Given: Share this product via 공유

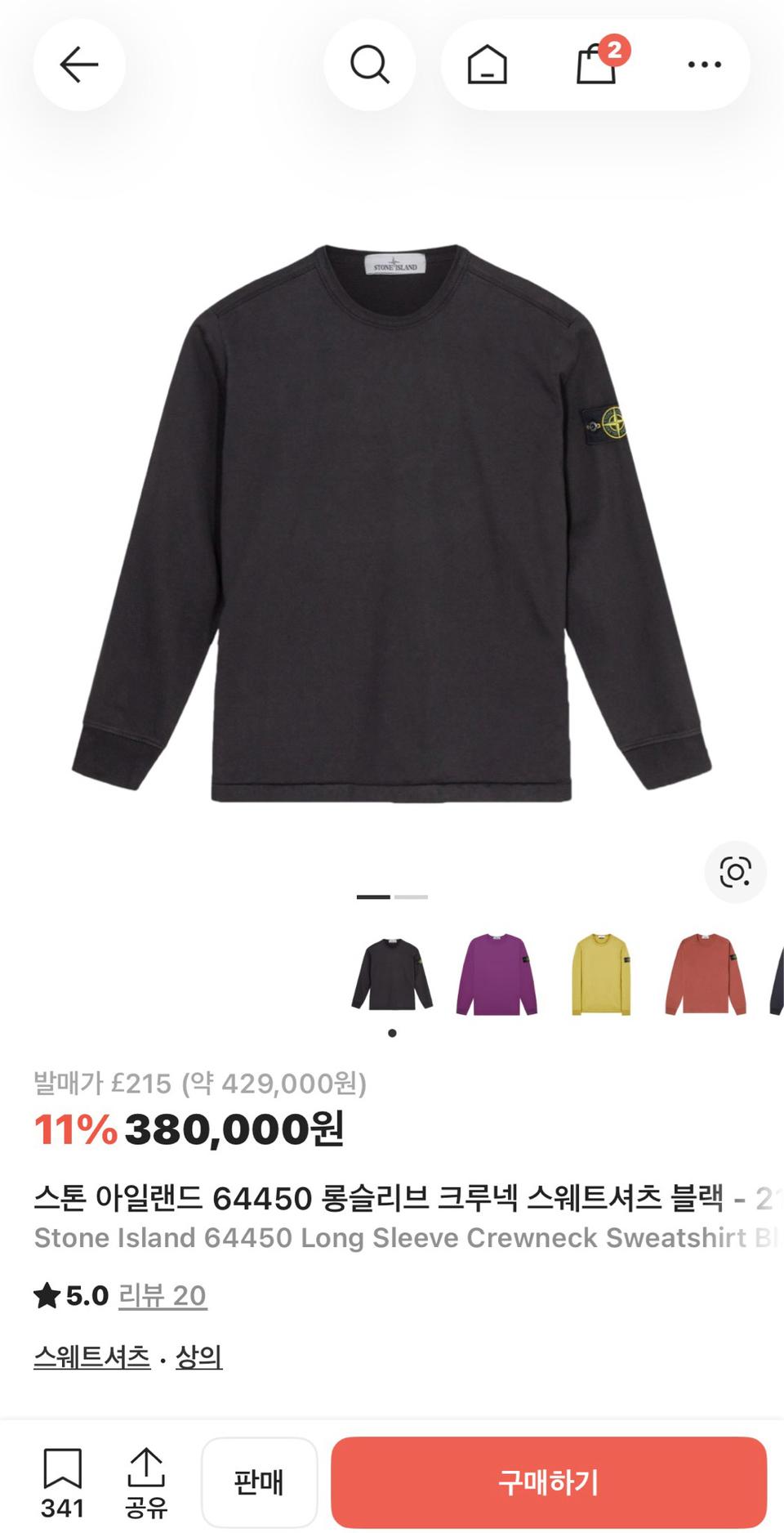Looking at the screenshot, I should coord(146,1483).
